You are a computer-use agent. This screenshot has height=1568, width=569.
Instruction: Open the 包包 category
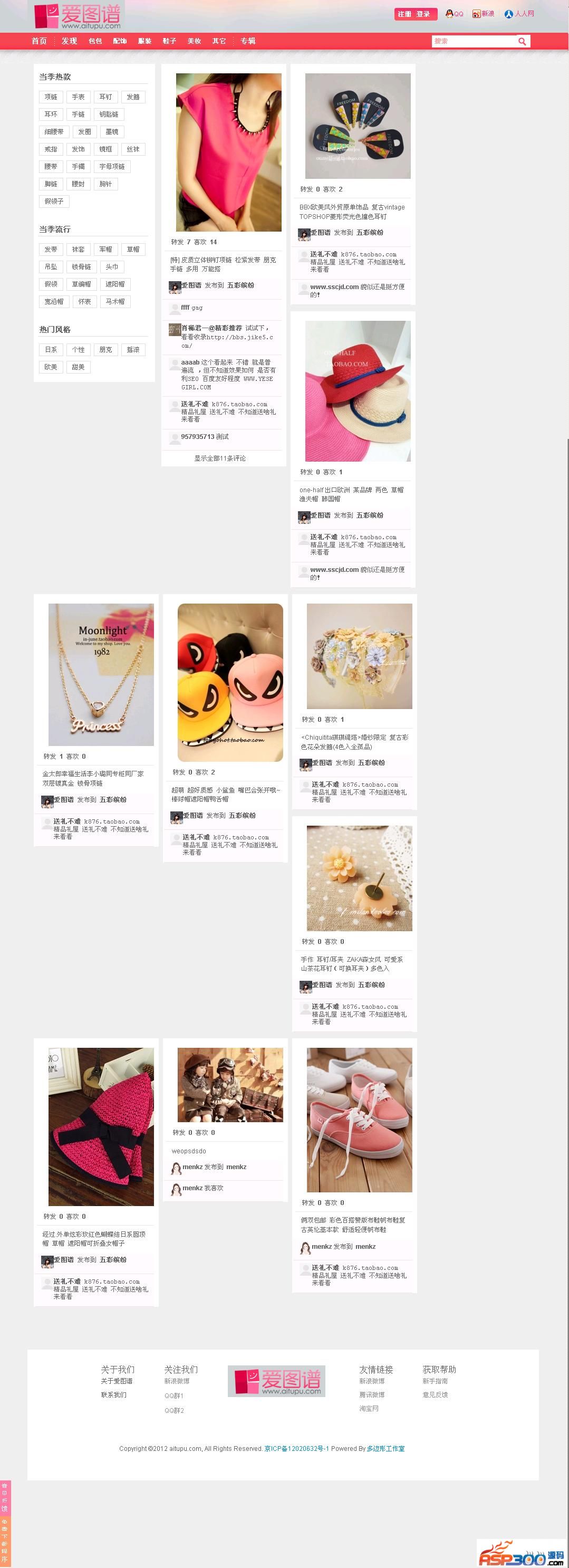coord(95,41)
